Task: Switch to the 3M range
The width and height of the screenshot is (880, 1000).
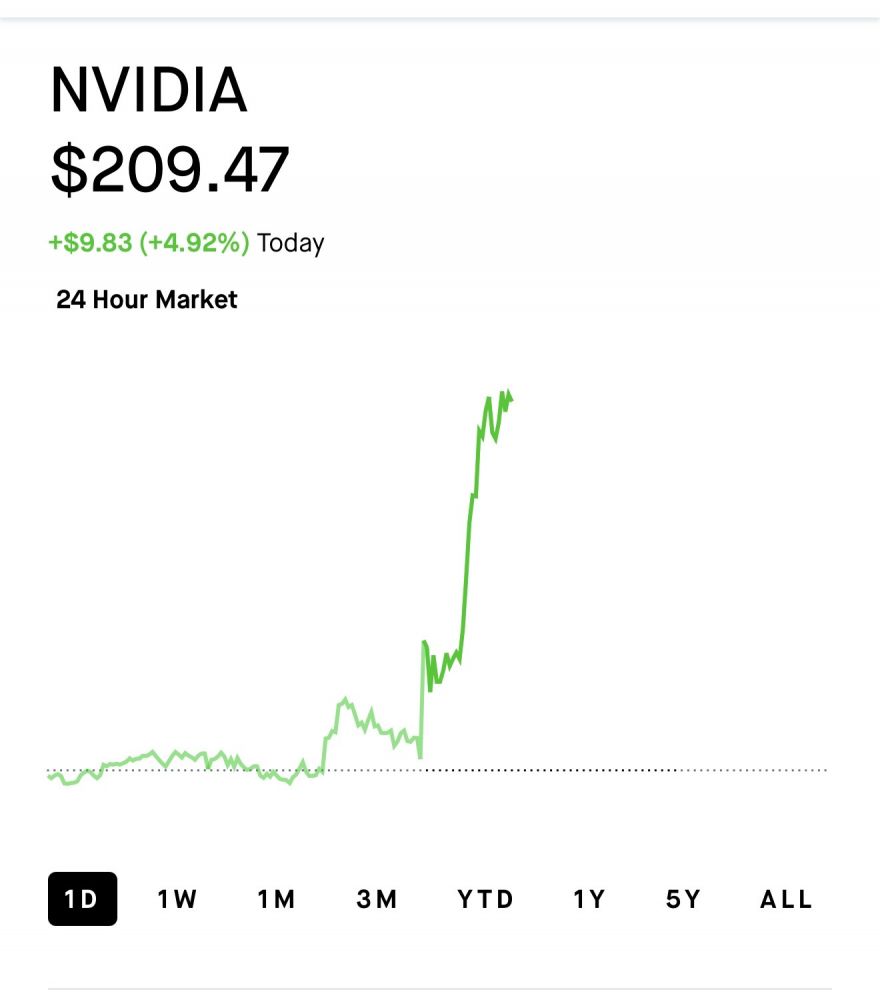Action: point(377,899)
